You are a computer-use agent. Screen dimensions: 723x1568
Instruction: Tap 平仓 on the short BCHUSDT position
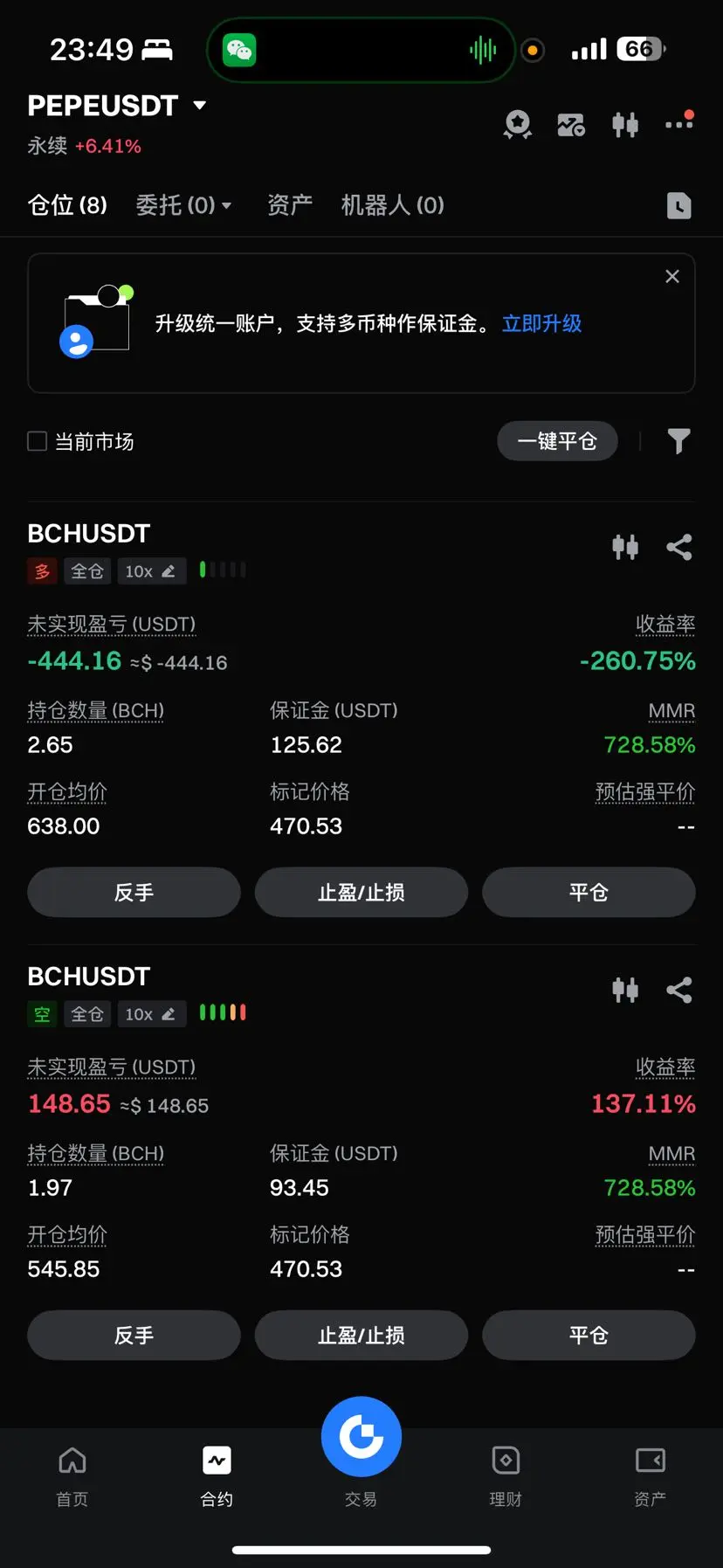click(x=589, y=1335)
